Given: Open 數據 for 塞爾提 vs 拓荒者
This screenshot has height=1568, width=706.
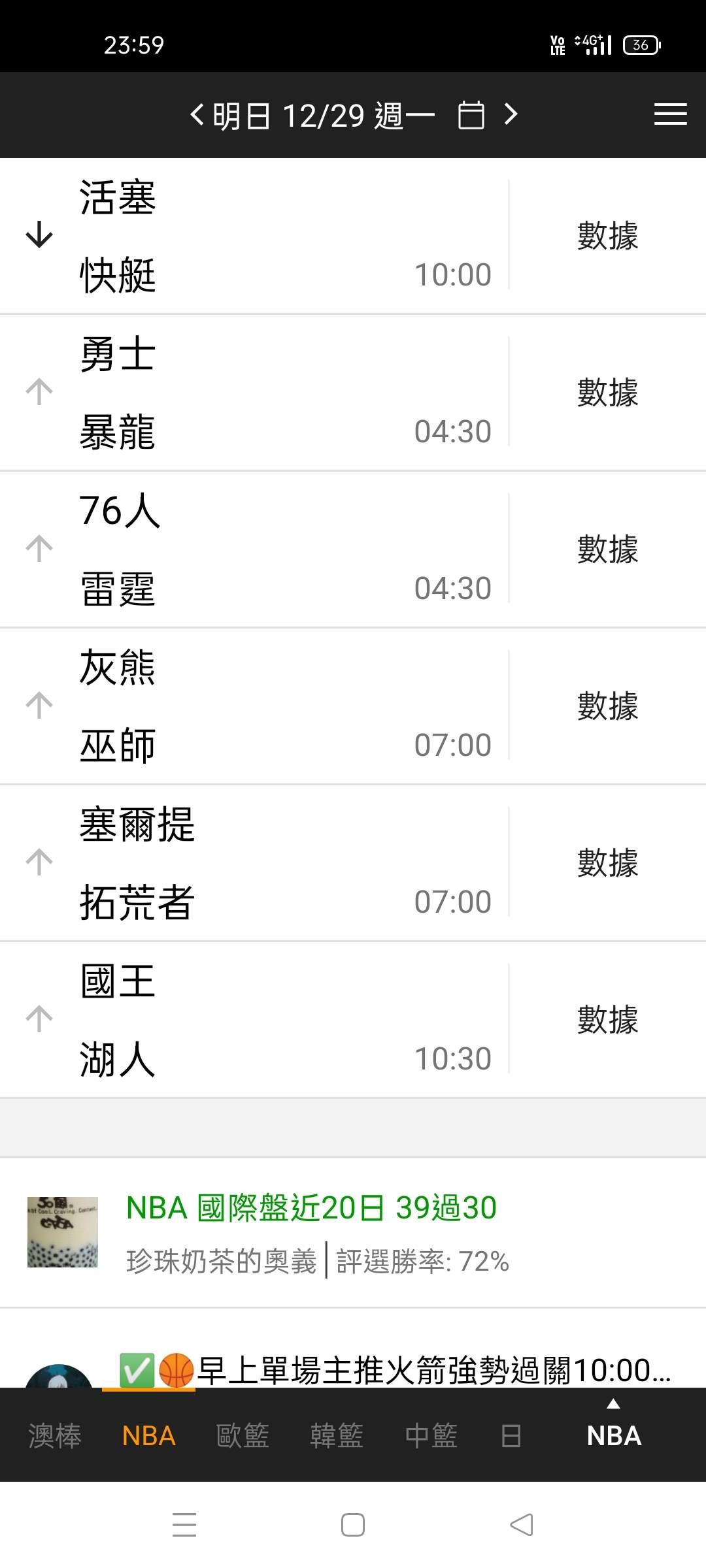Looking at the screenshot, I should (x=608, y=862).
